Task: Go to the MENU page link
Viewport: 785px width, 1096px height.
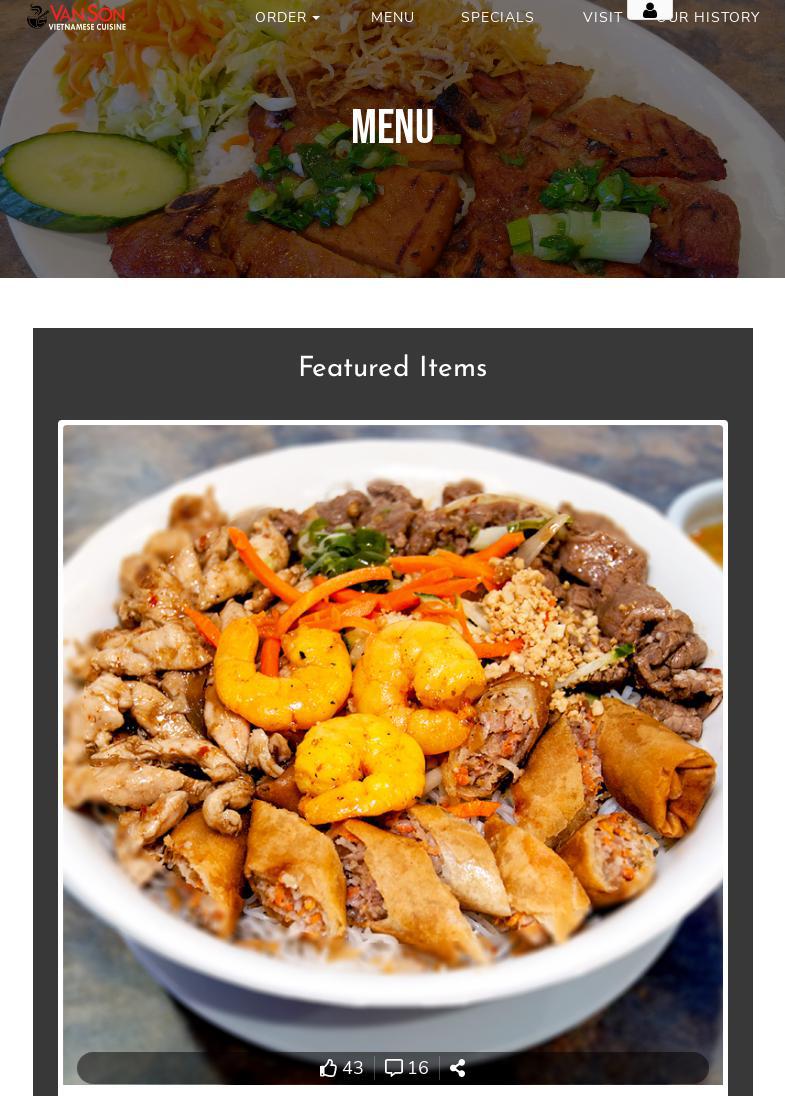Action: pyautogui.click(x=392, y=17)
